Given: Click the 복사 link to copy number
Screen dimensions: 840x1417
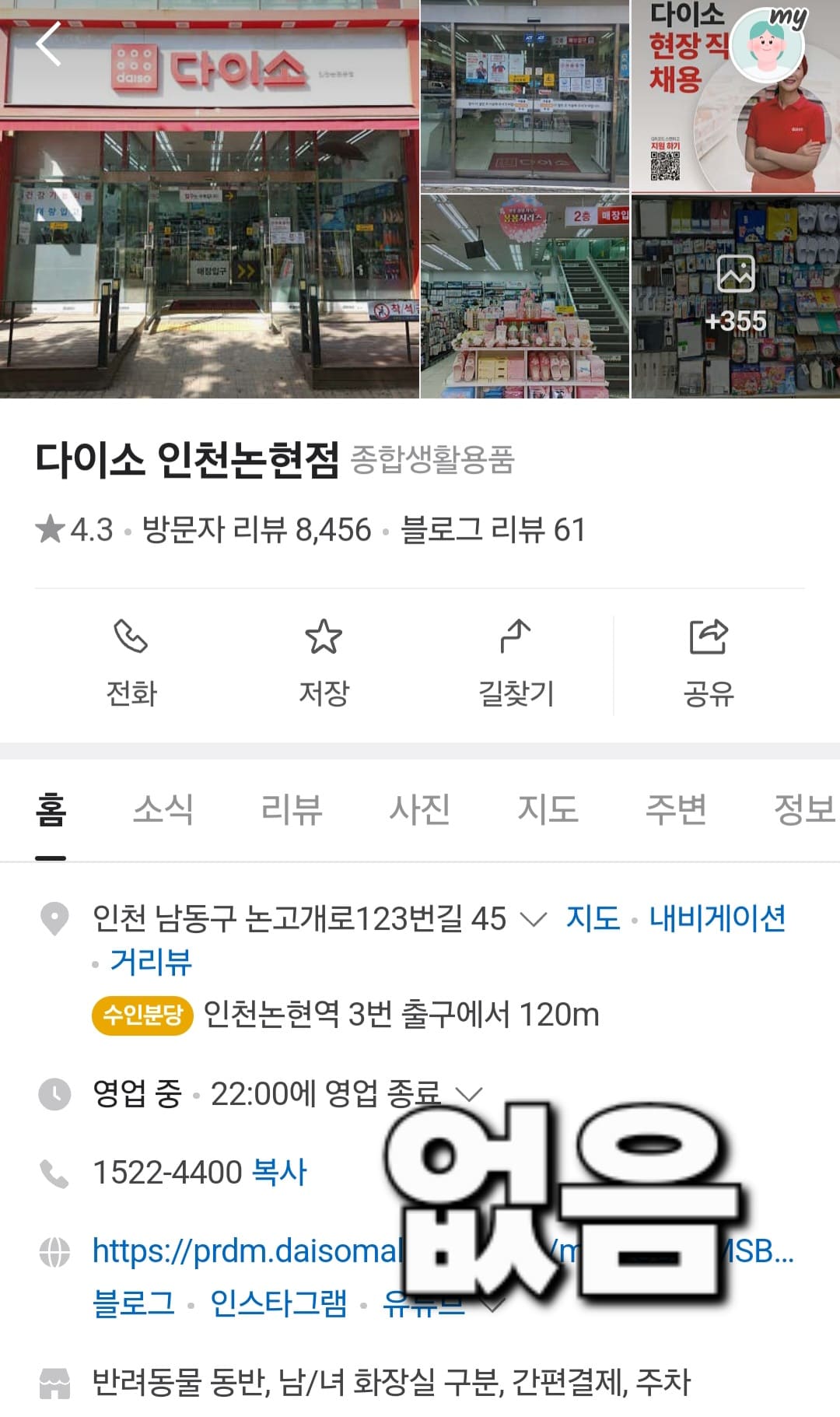Looking at the screenshot, I should (x=282, y=1173).
